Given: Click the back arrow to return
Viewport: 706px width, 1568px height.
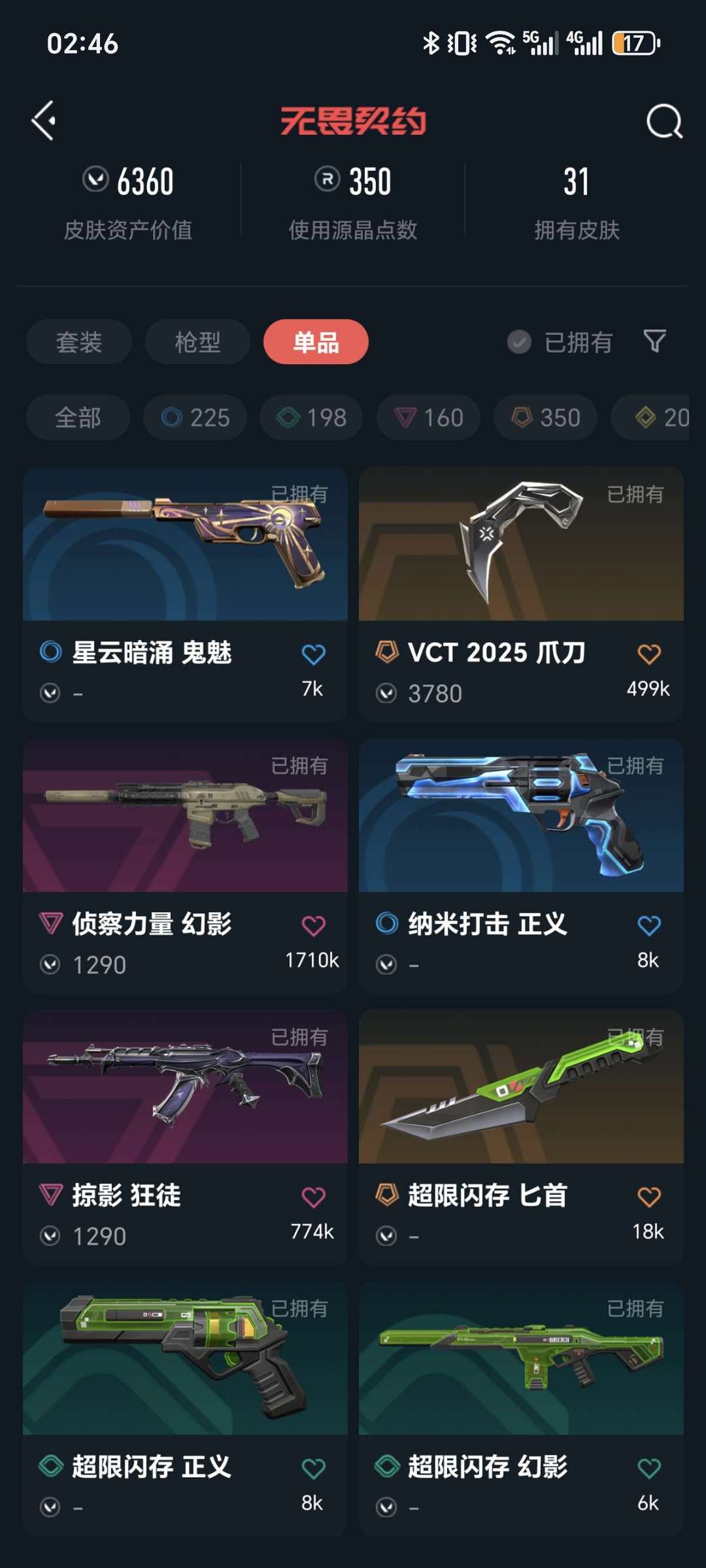Looking at the screenshot, I should tap(43, 120).
